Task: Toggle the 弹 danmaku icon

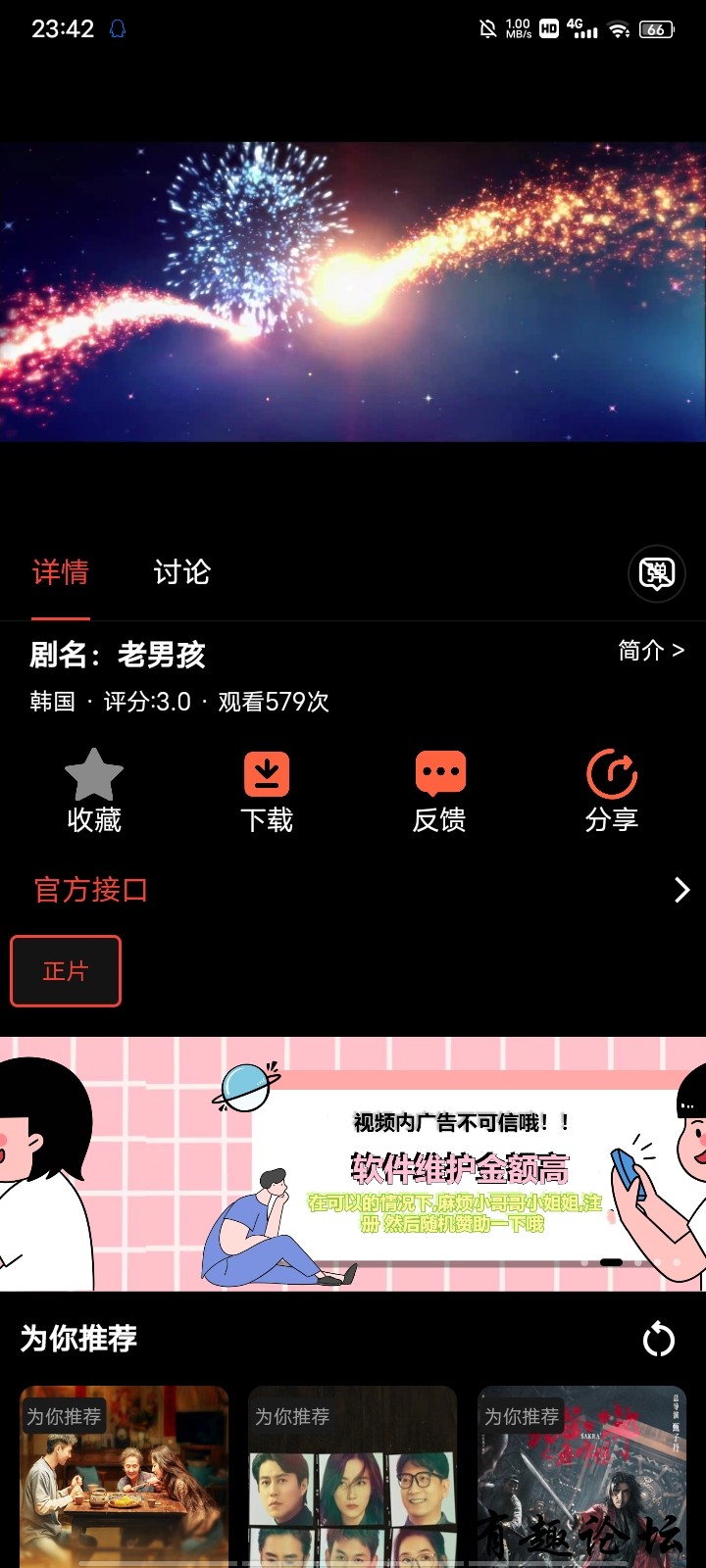Action: click(656, 573)
